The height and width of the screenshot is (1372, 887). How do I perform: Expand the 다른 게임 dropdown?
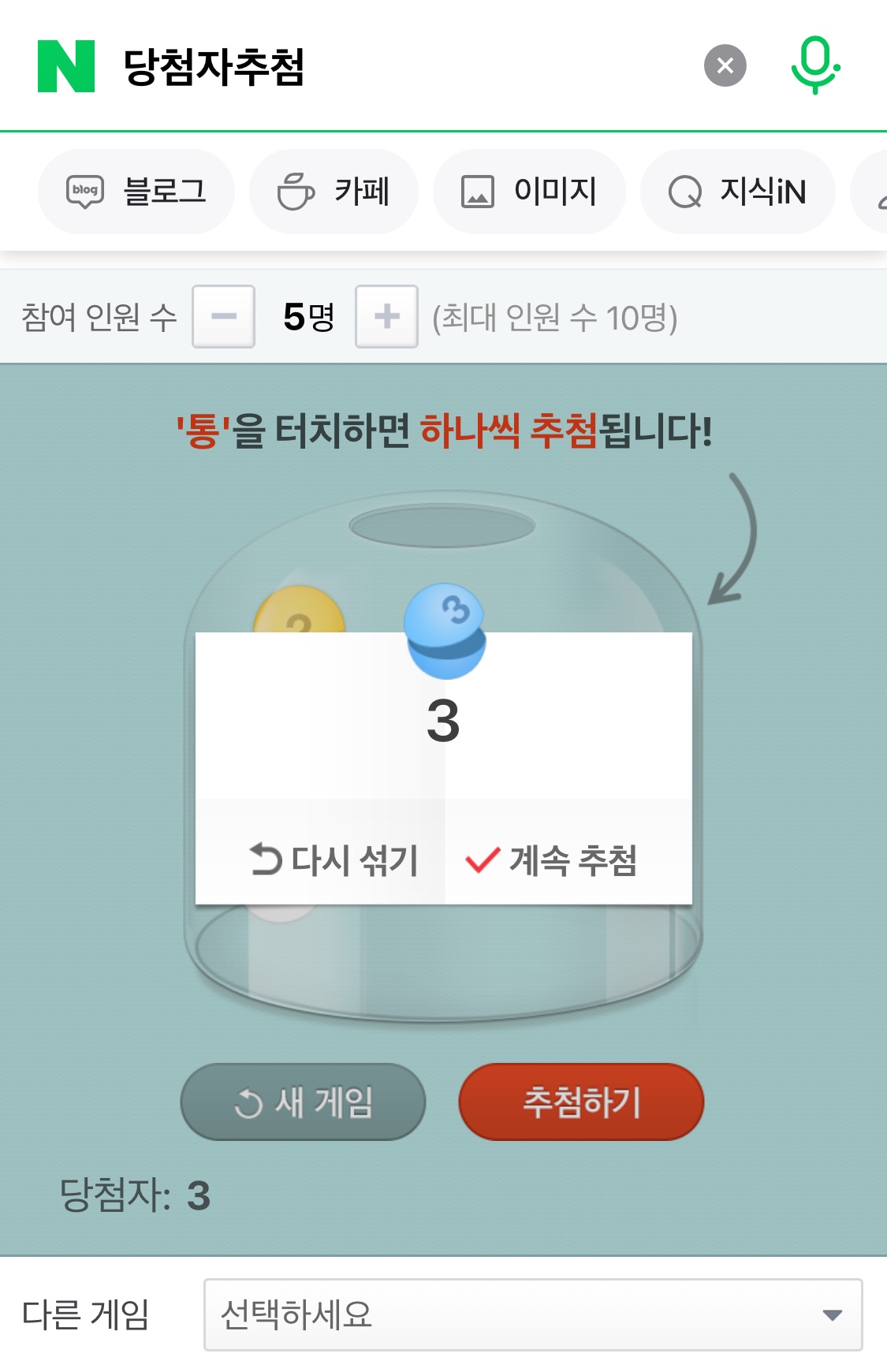tap(533, 1314)
